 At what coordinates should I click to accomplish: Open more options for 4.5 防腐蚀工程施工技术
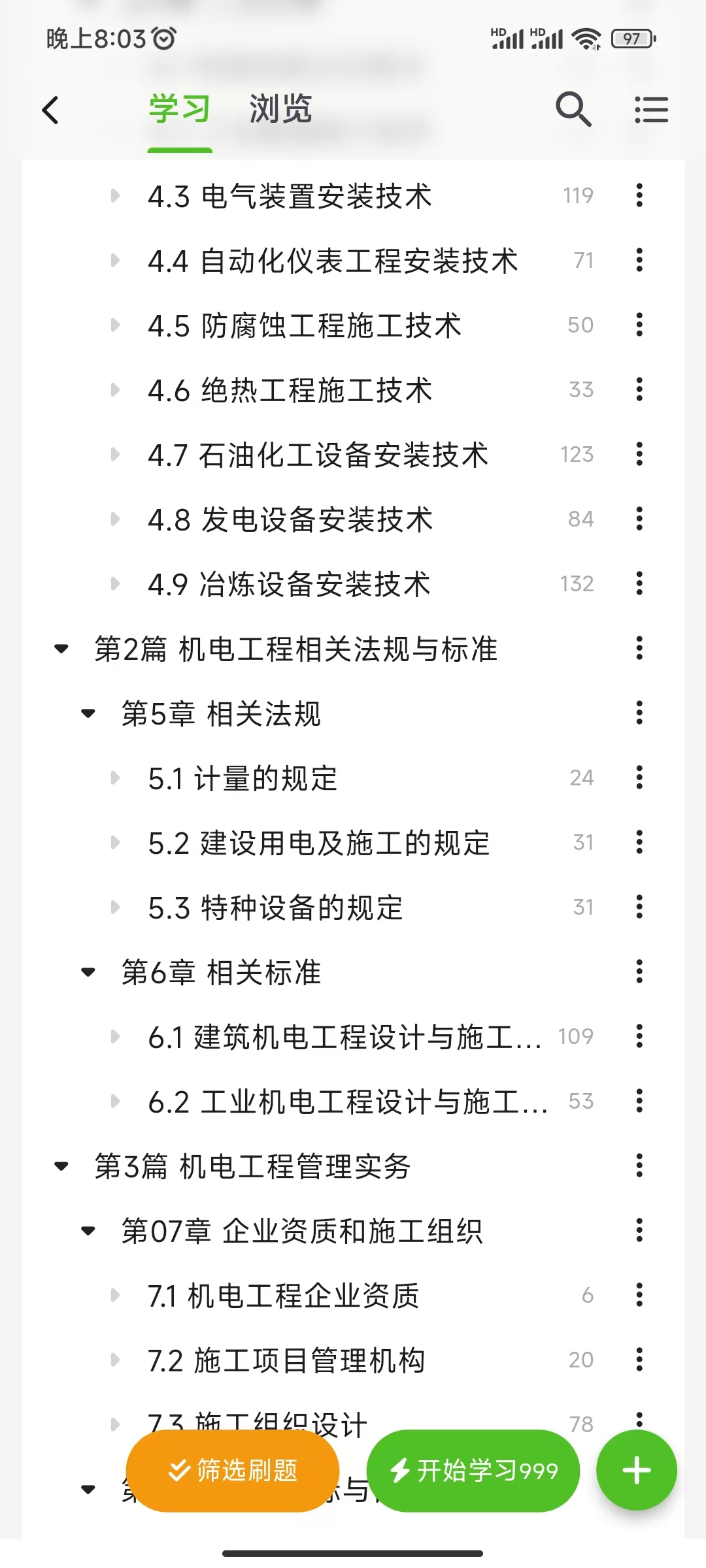point(639,325)
